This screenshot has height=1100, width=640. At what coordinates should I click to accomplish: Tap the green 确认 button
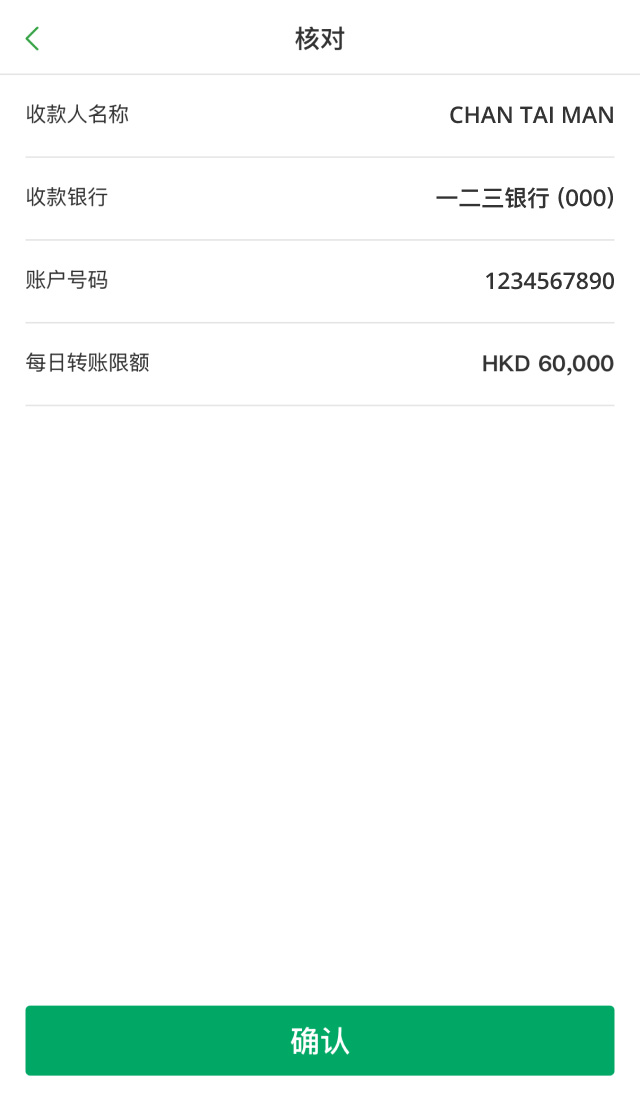point(320,1040)
